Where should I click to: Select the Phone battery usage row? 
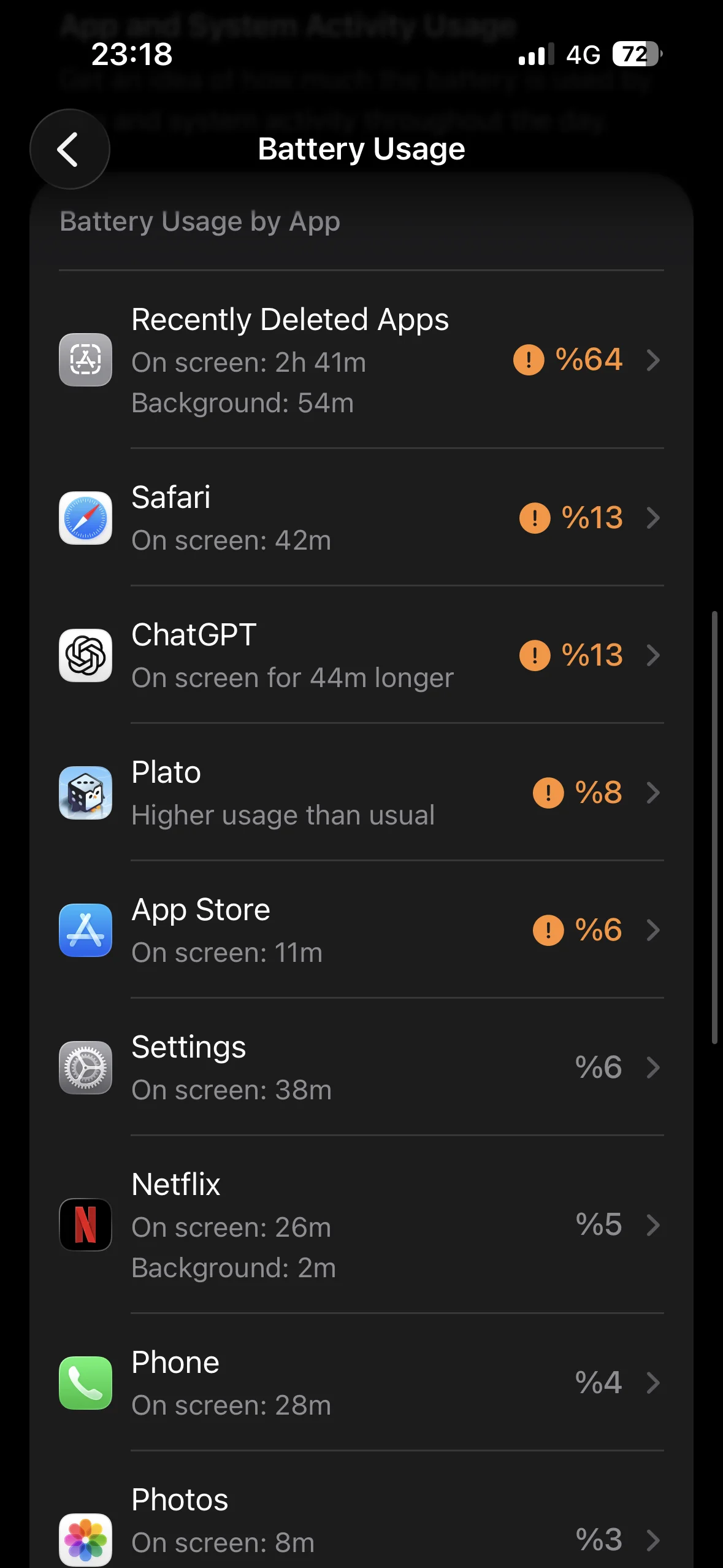[361, 1383]
